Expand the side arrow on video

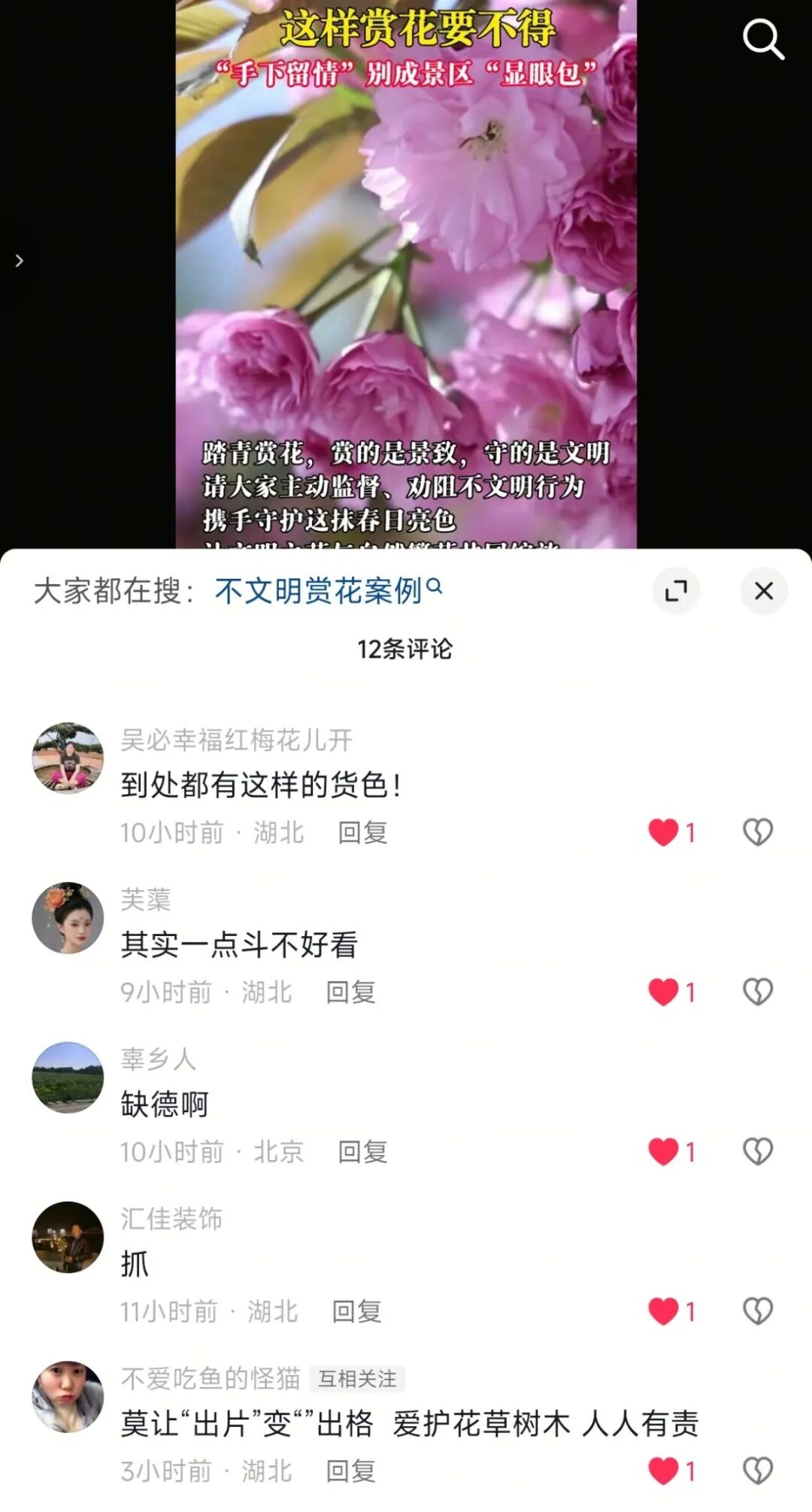coord(20,261)
